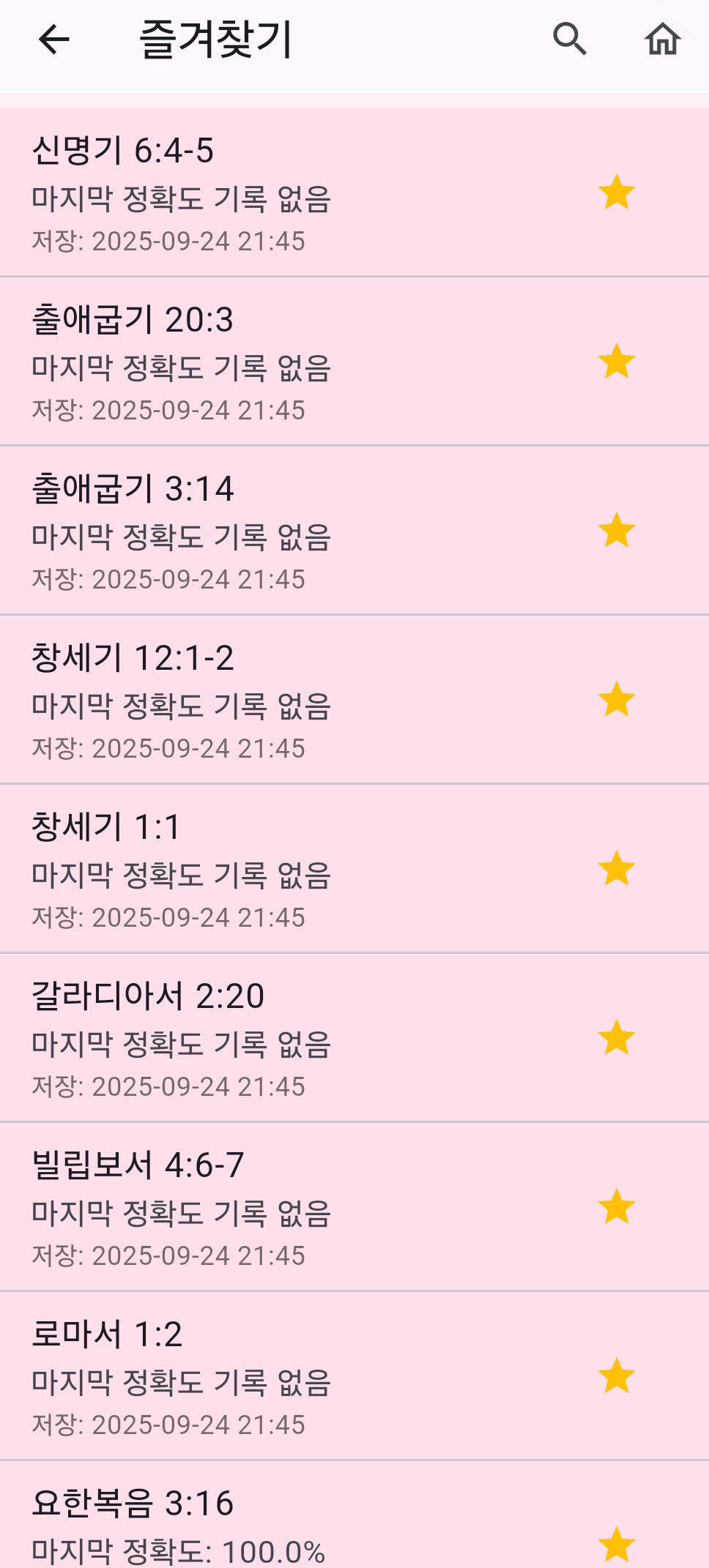Tap the star beside 출애굽기 3:14
The image size is (709, 1568).
(x=617, y=533)
